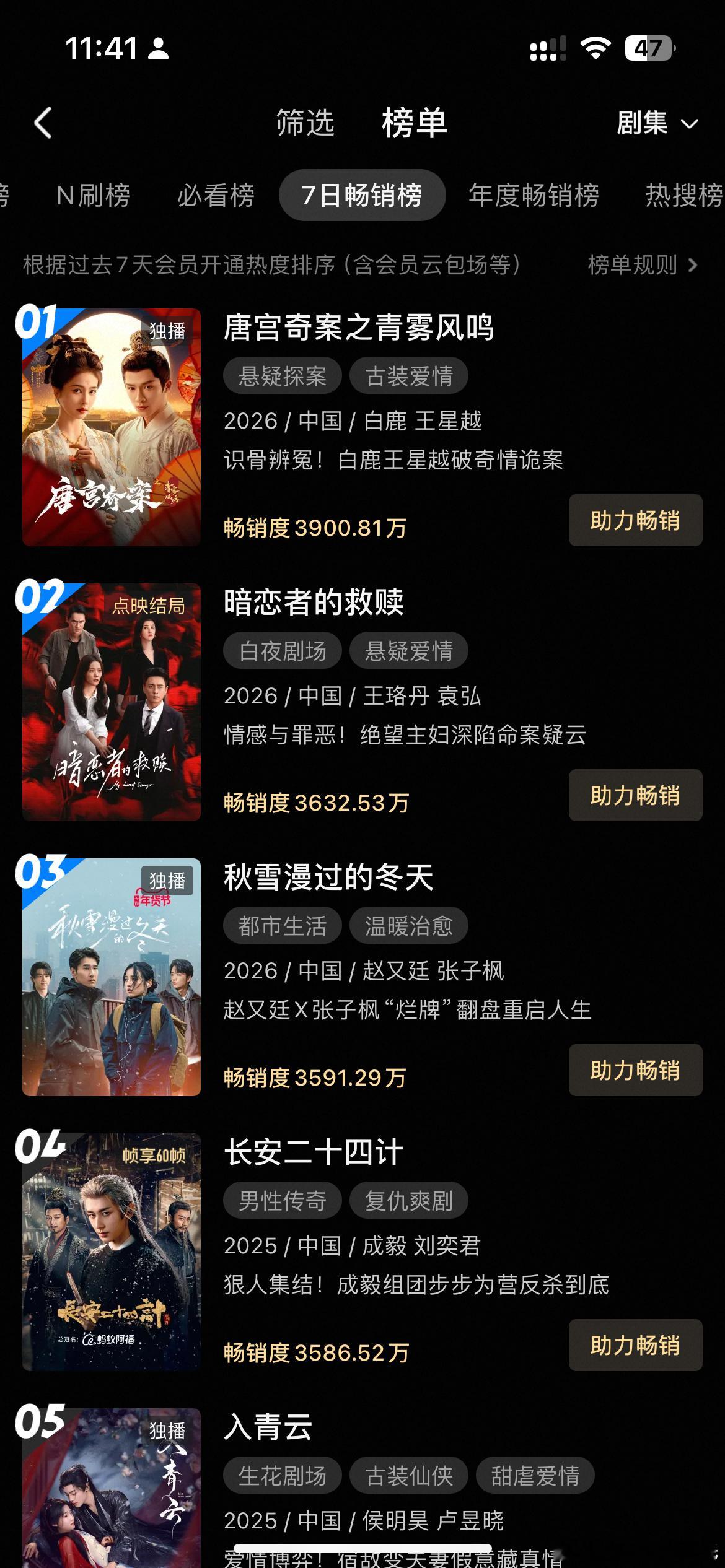Switch to 热搜榜 ranking
The image size is (725, 1568).
click(x=683, y=196)
